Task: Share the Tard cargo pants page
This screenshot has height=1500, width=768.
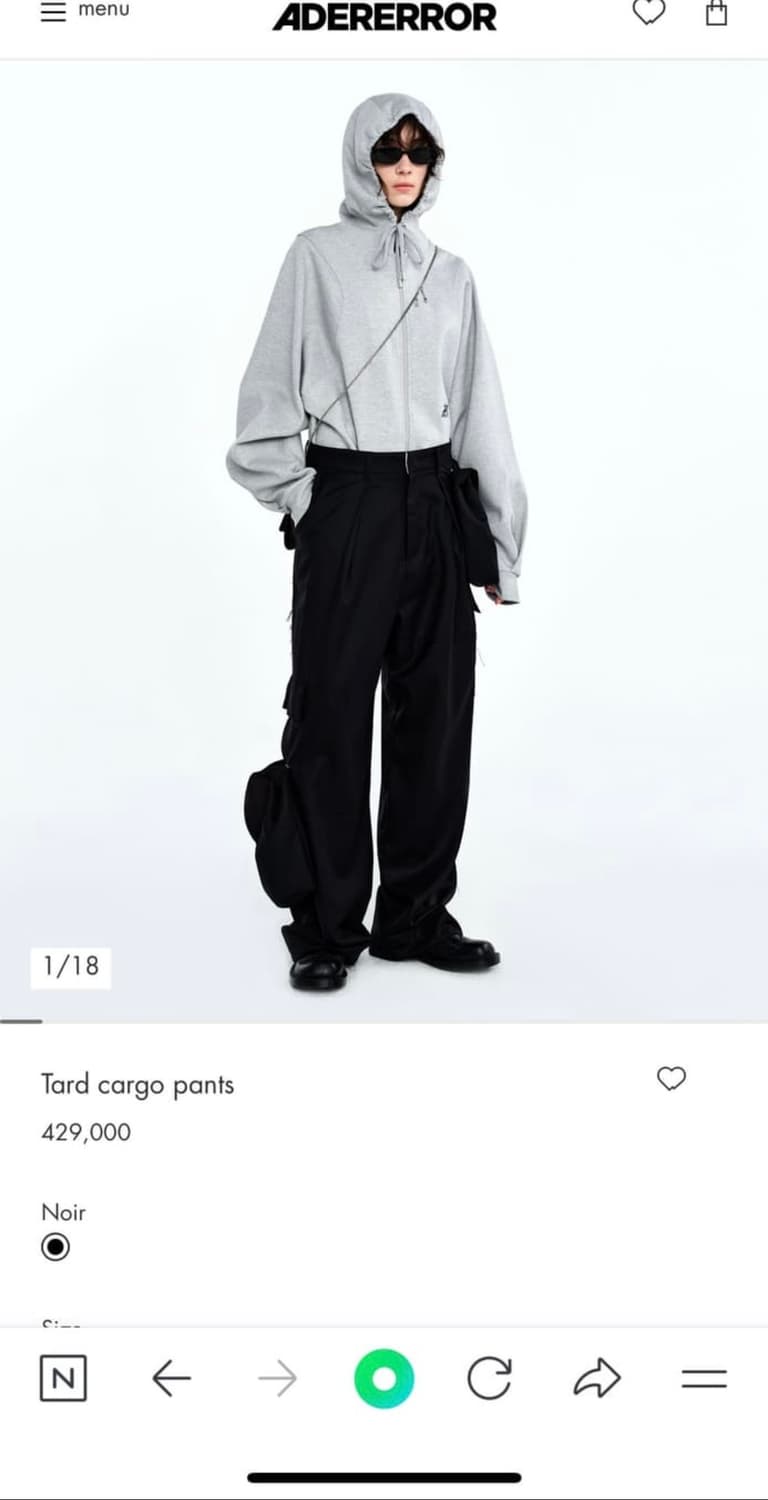Action: pos(595,1377)
